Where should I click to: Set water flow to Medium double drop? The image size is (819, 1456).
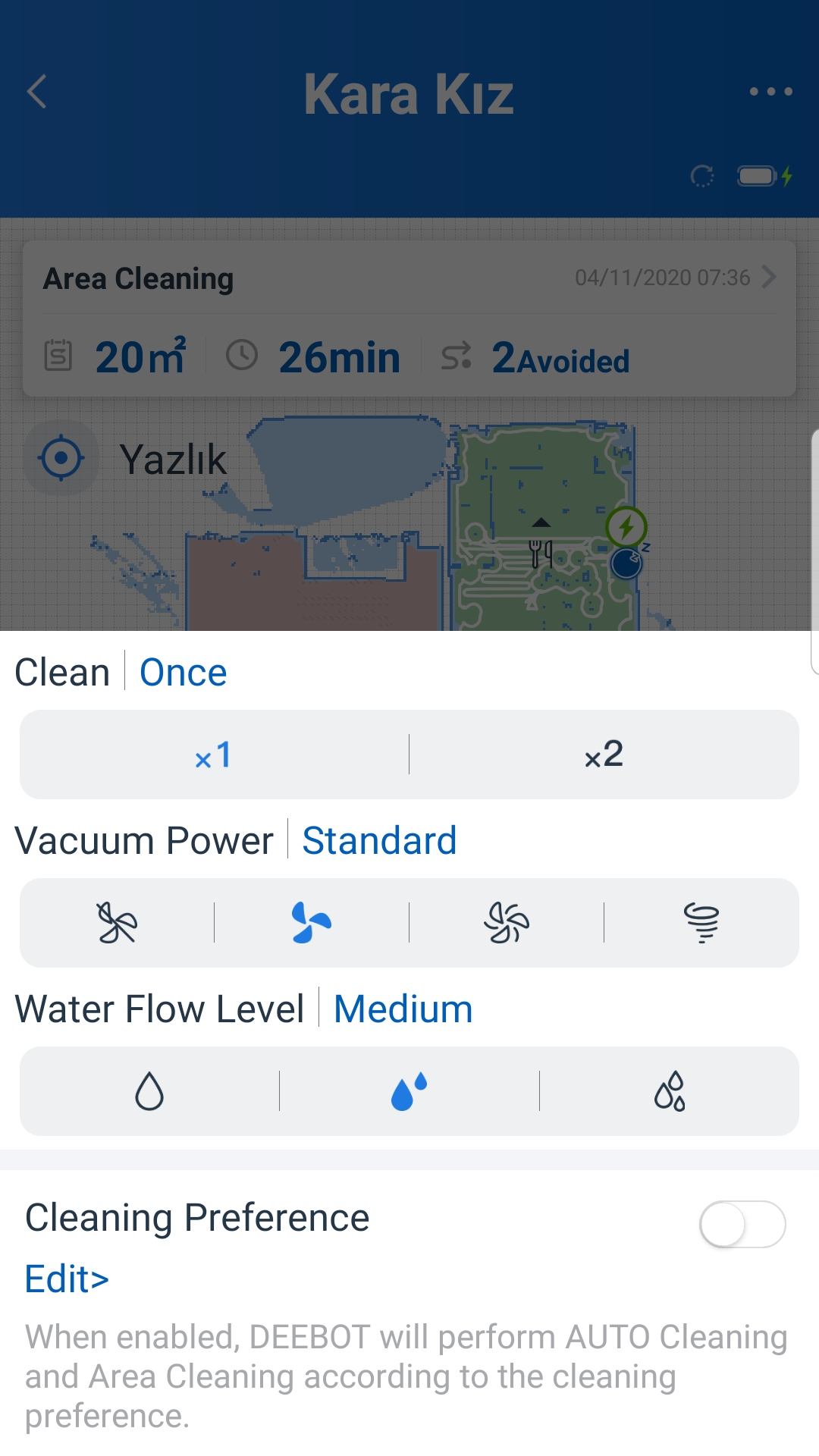tap(409, 1091)
